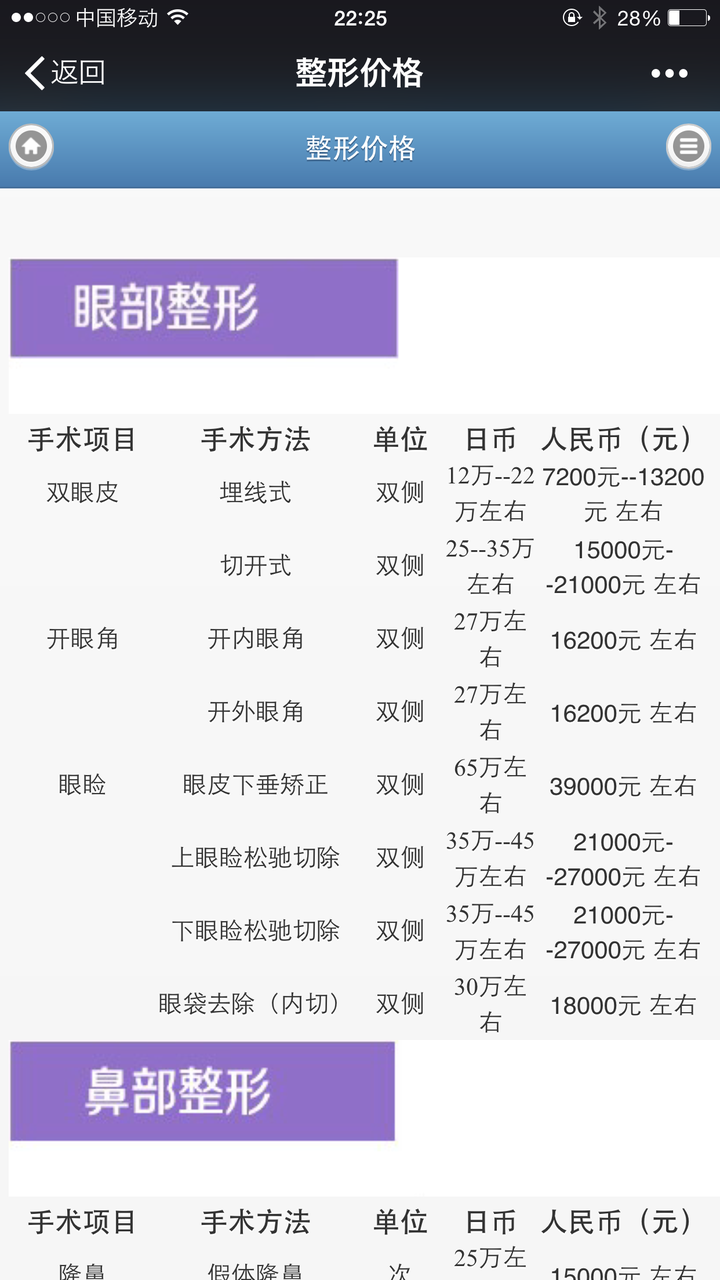Screen dimensions: 720x1280
Task: Select the 鼻部整形 purple section banner
Action: point(203,1090)
